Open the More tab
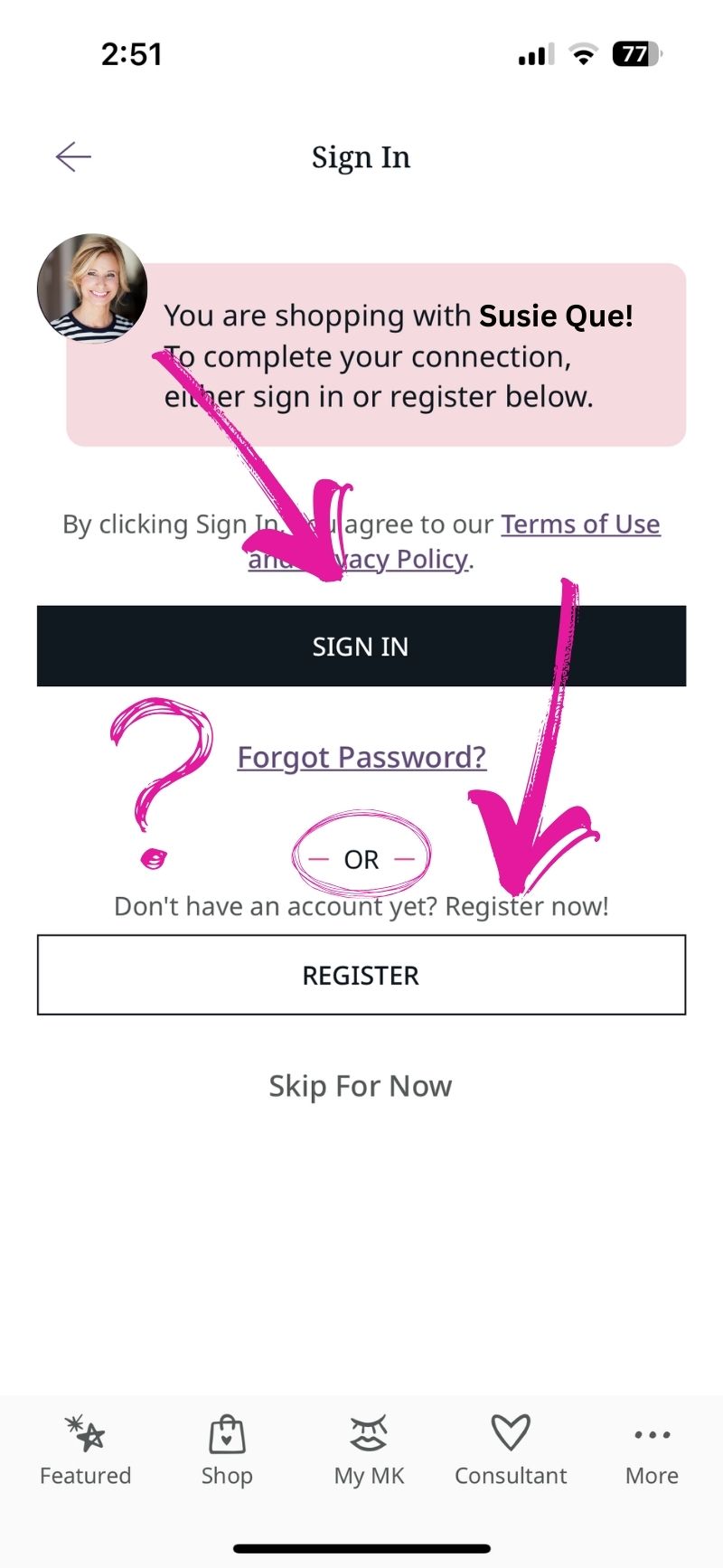723x1568 pixels. 652,1450
